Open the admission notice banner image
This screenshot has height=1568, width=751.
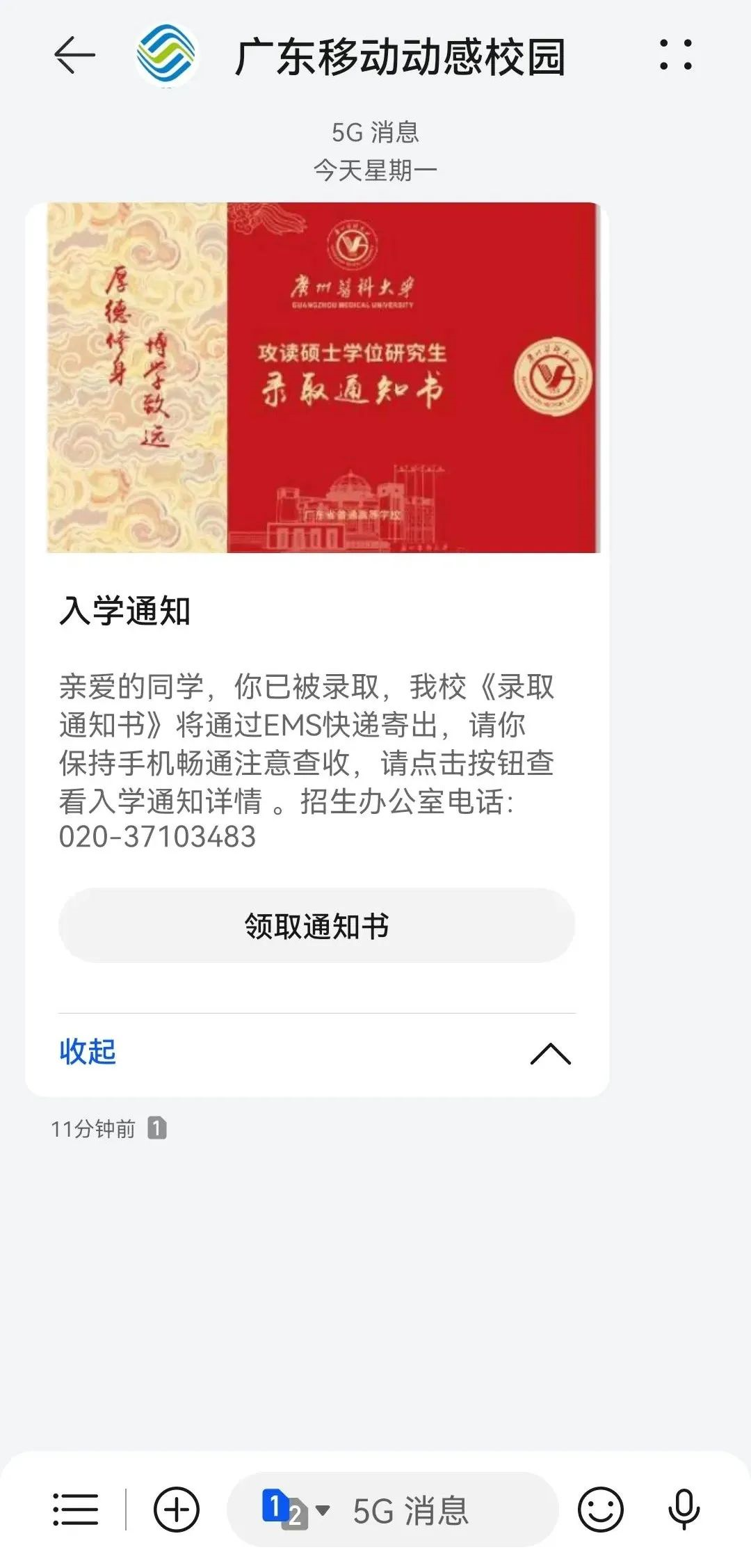(323, 378)
